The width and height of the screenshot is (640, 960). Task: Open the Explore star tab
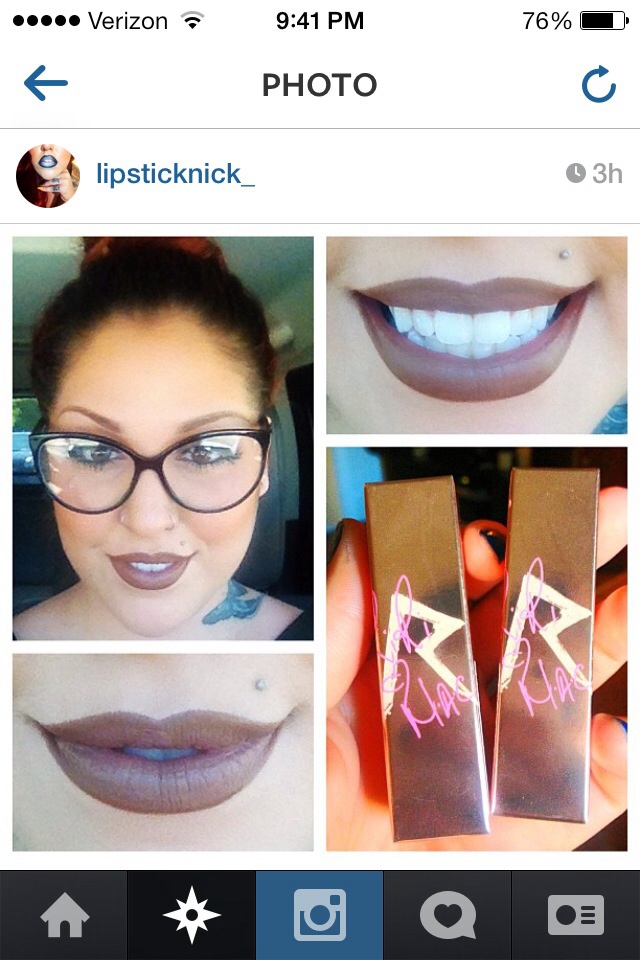point(192,915)
